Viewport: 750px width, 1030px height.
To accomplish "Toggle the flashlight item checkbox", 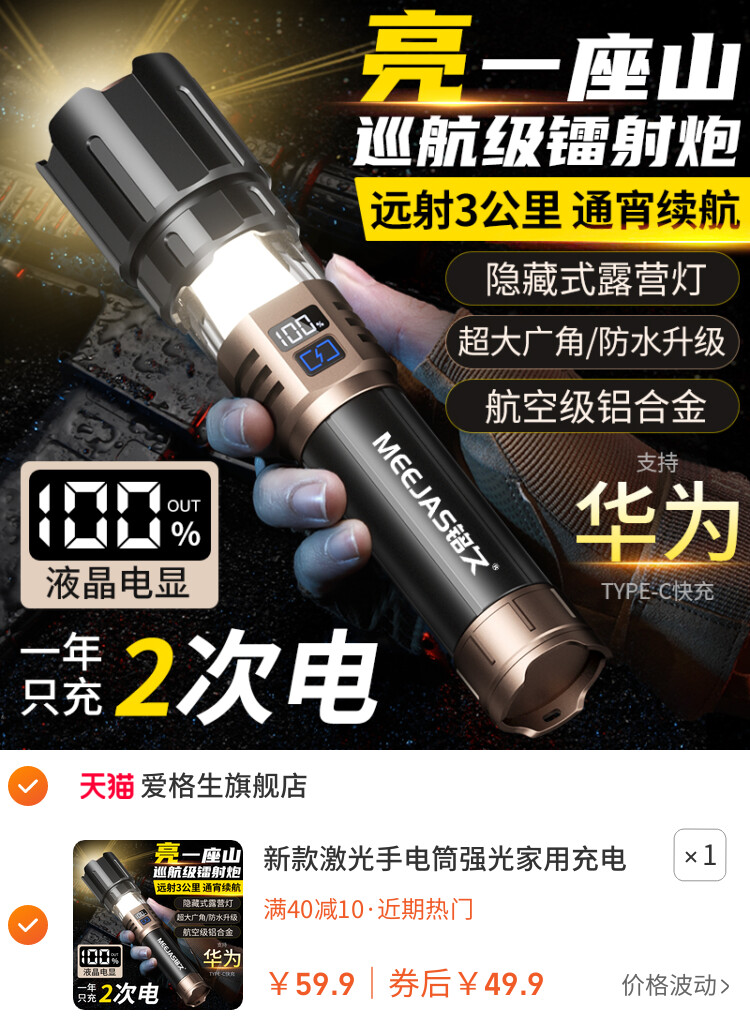I will tap(27, 924).
